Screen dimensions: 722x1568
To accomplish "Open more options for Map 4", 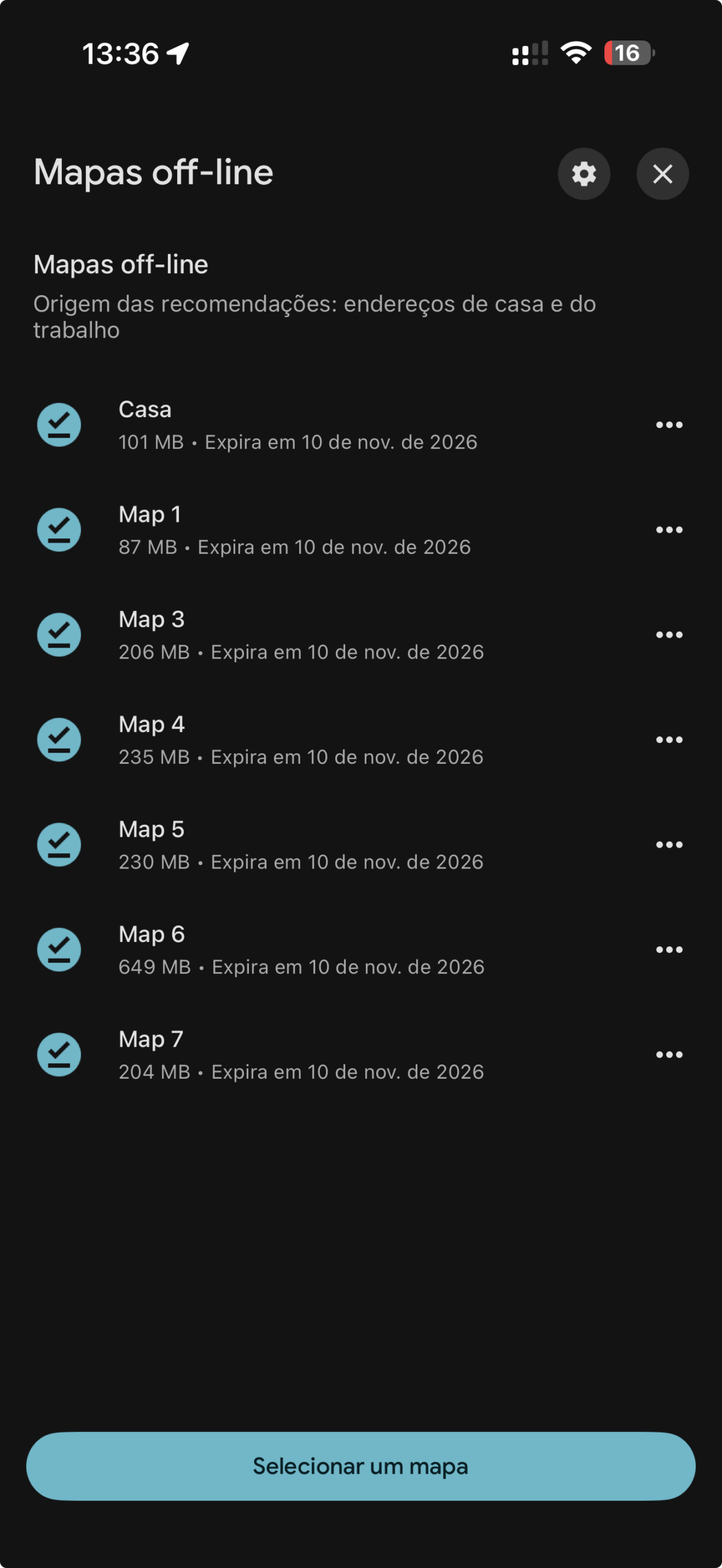I will 669,740.
